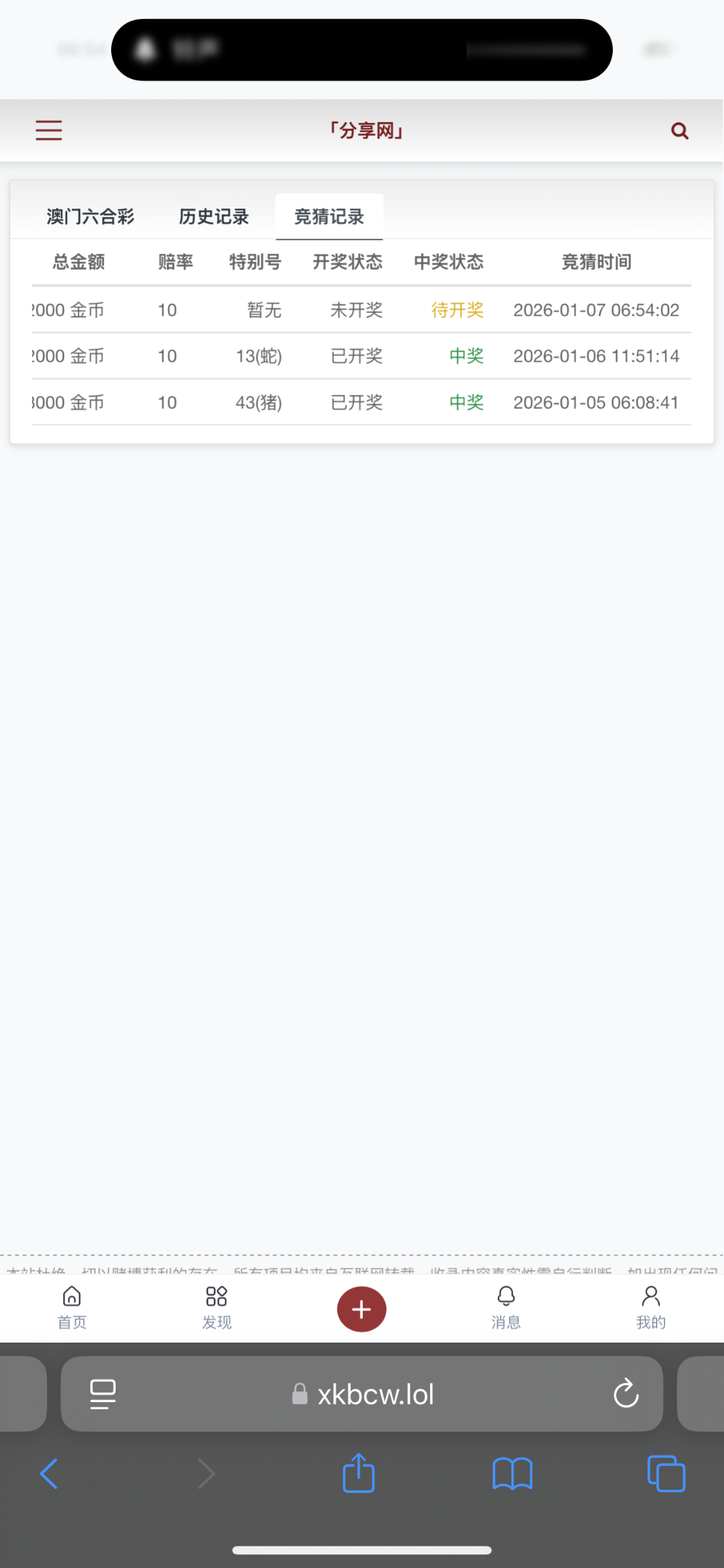This screenshot has height=1568, width=724.
Task: Open Safari bookmarks
Action: (x=512, y=1474)
